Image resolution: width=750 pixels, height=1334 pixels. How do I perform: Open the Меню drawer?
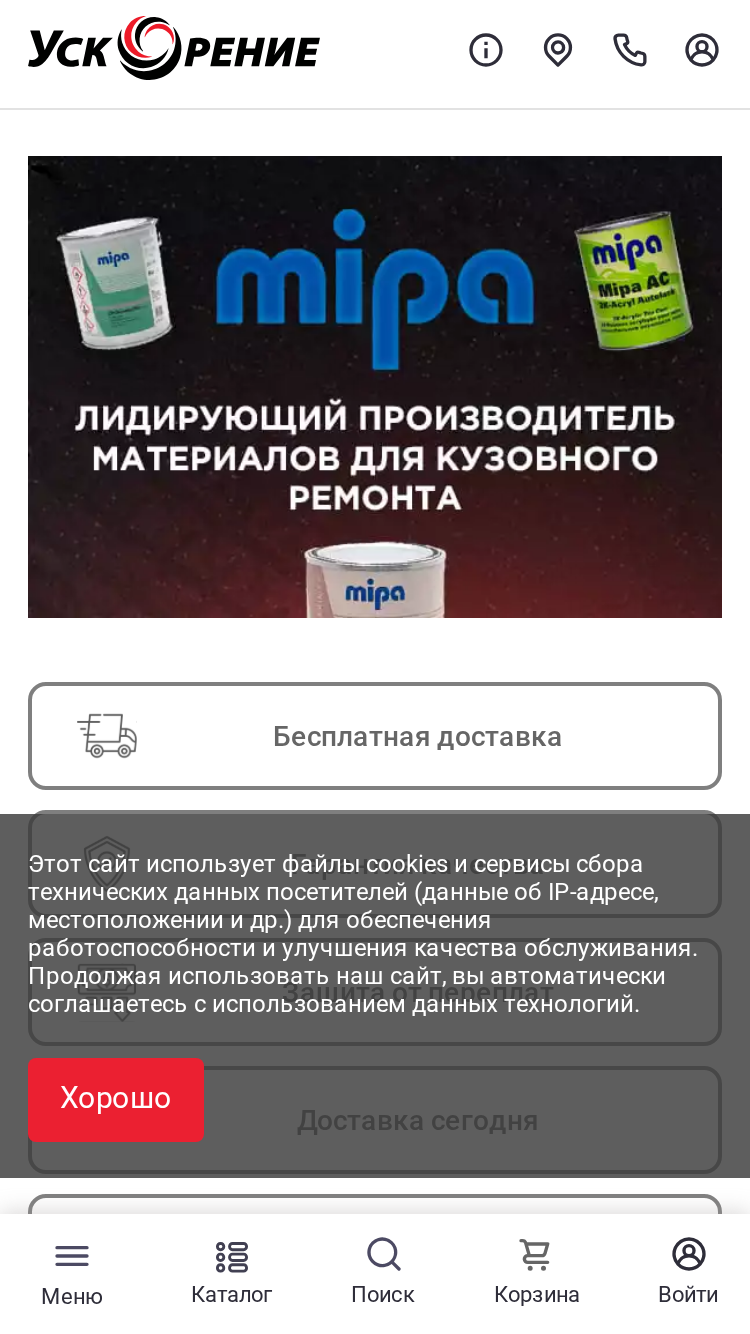[x=72, y=1273]
